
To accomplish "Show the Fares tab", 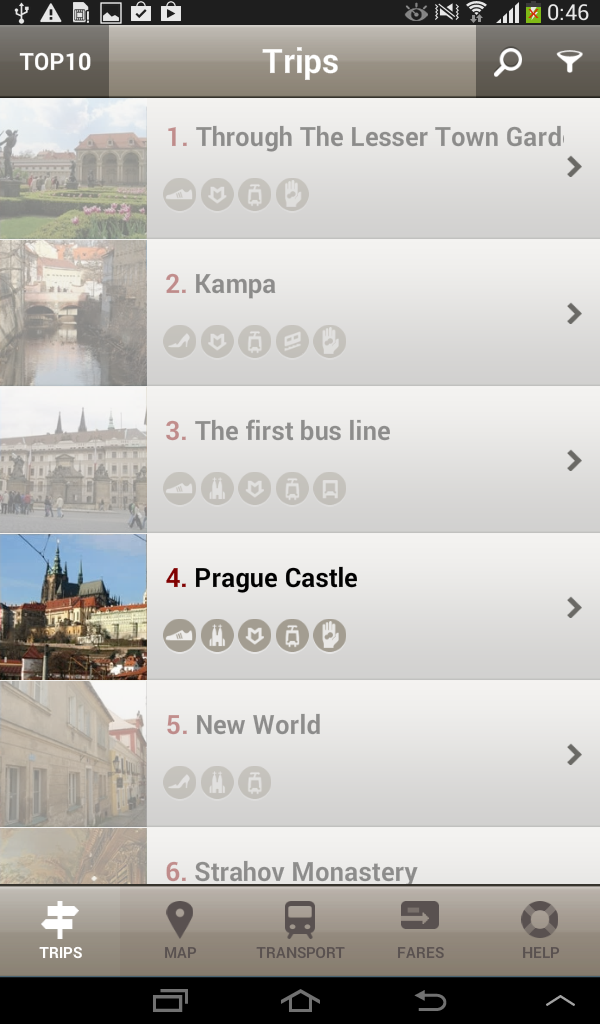I will tap(420, 931).
